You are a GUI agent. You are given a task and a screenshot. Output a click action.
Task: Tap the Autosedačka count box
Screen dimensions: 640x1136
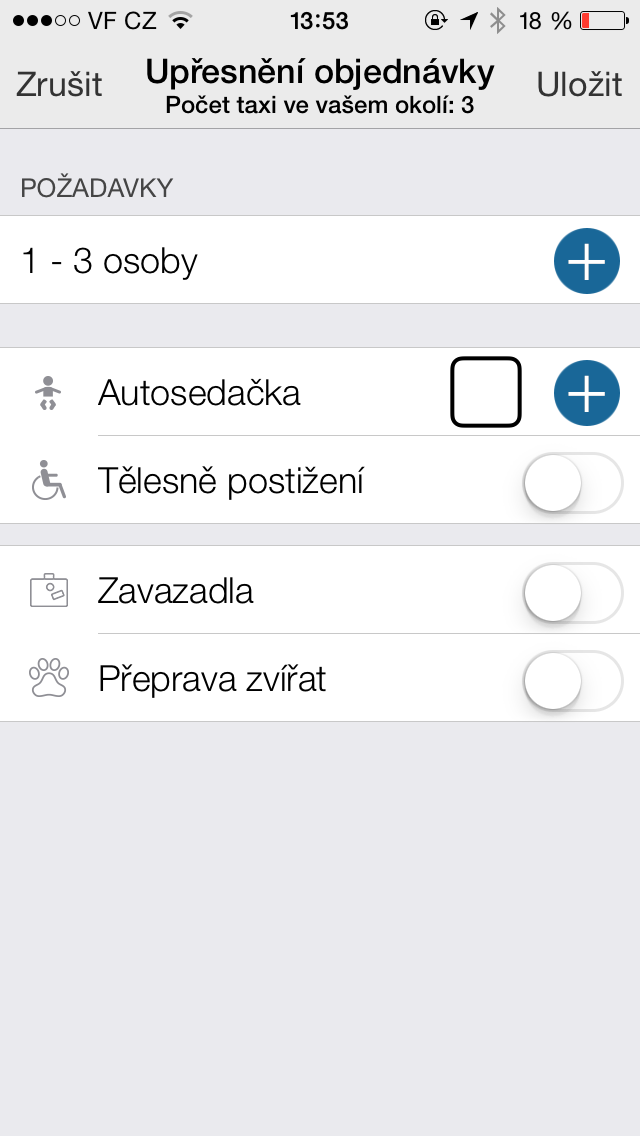(x=486, y=392)
